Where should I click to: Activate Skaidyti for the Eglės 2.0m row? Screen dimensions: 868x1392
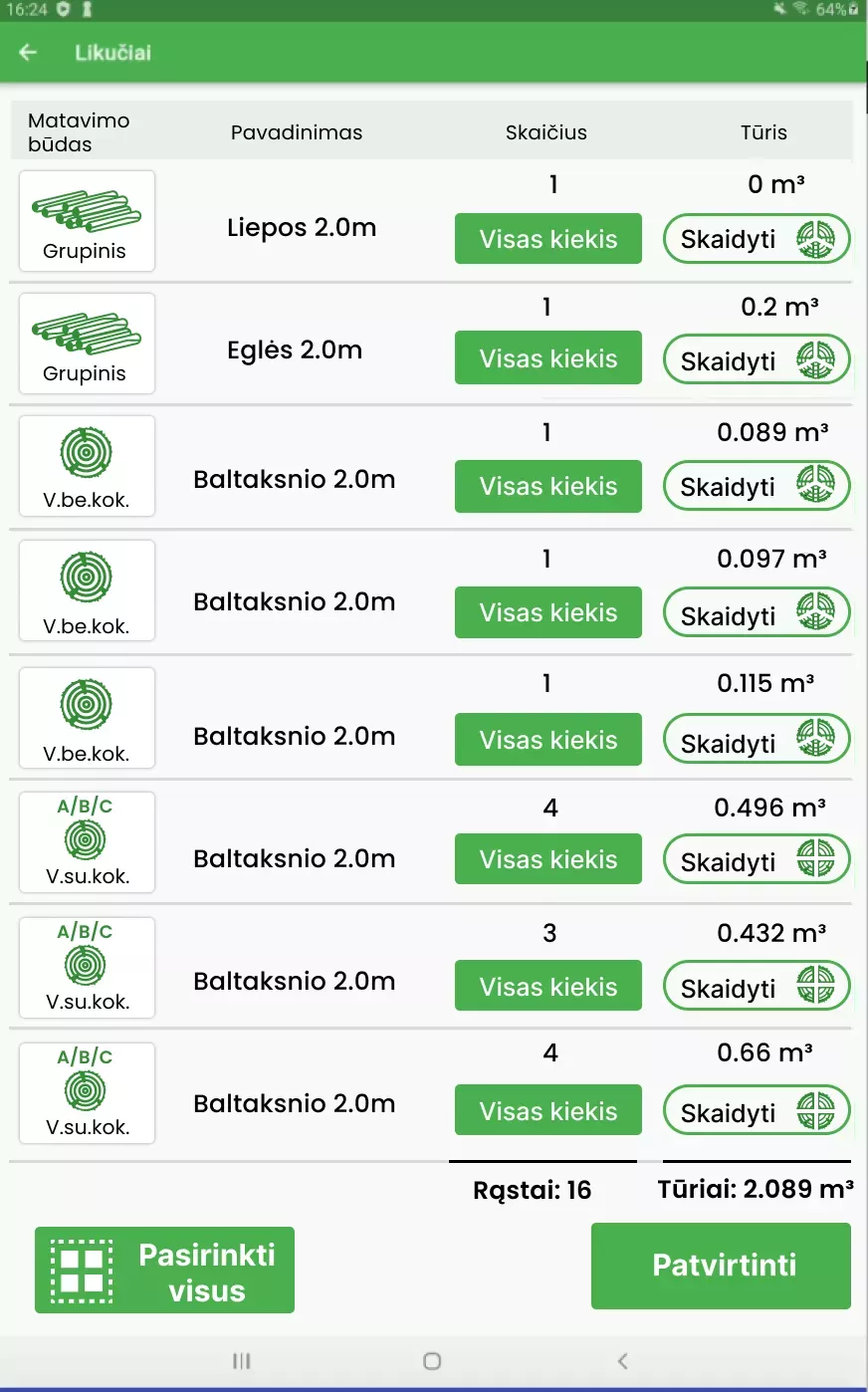tap(757, 360)
